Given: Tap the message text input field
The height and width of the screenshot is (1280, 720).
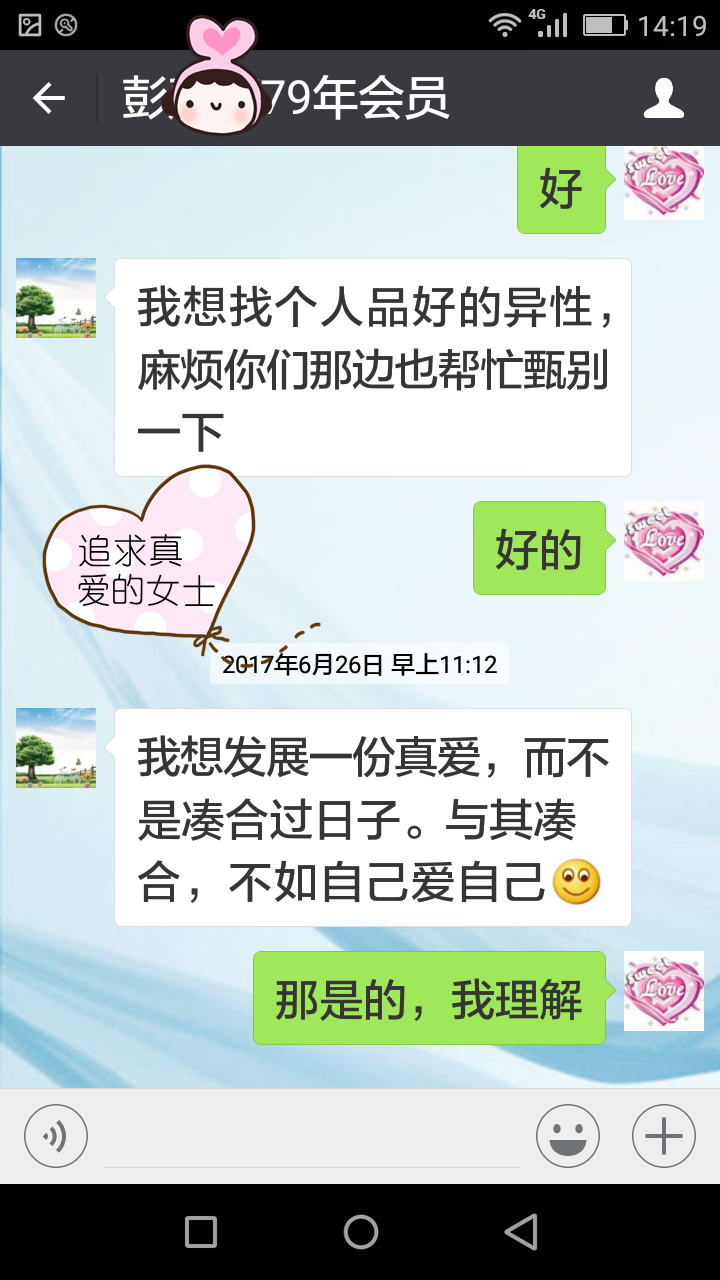Looking at the screenshot, I should pyautogui.click(x=312, y=1138).
